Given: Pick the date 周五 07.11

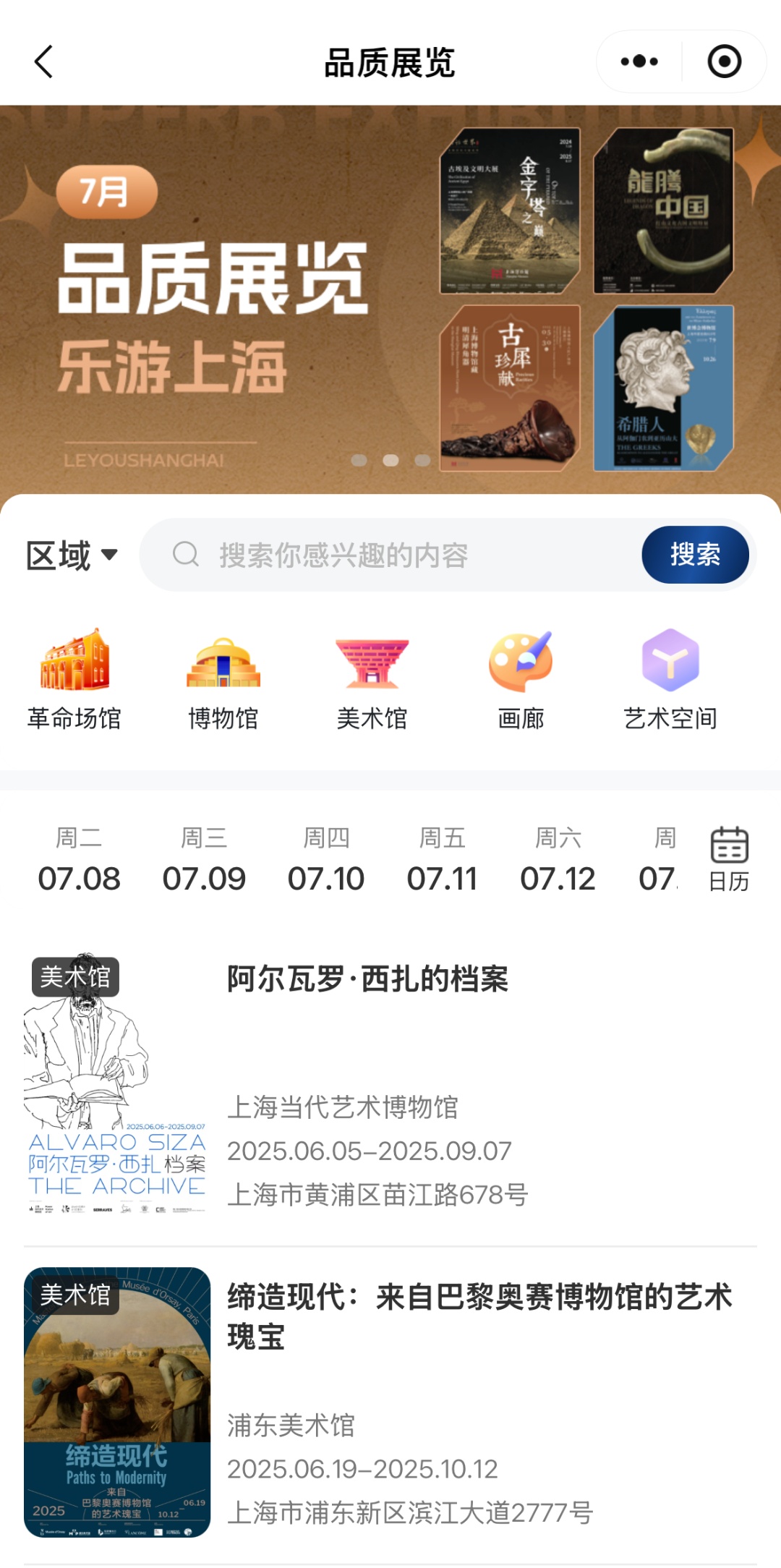Looking at the screenshot, I should (442, 861).
